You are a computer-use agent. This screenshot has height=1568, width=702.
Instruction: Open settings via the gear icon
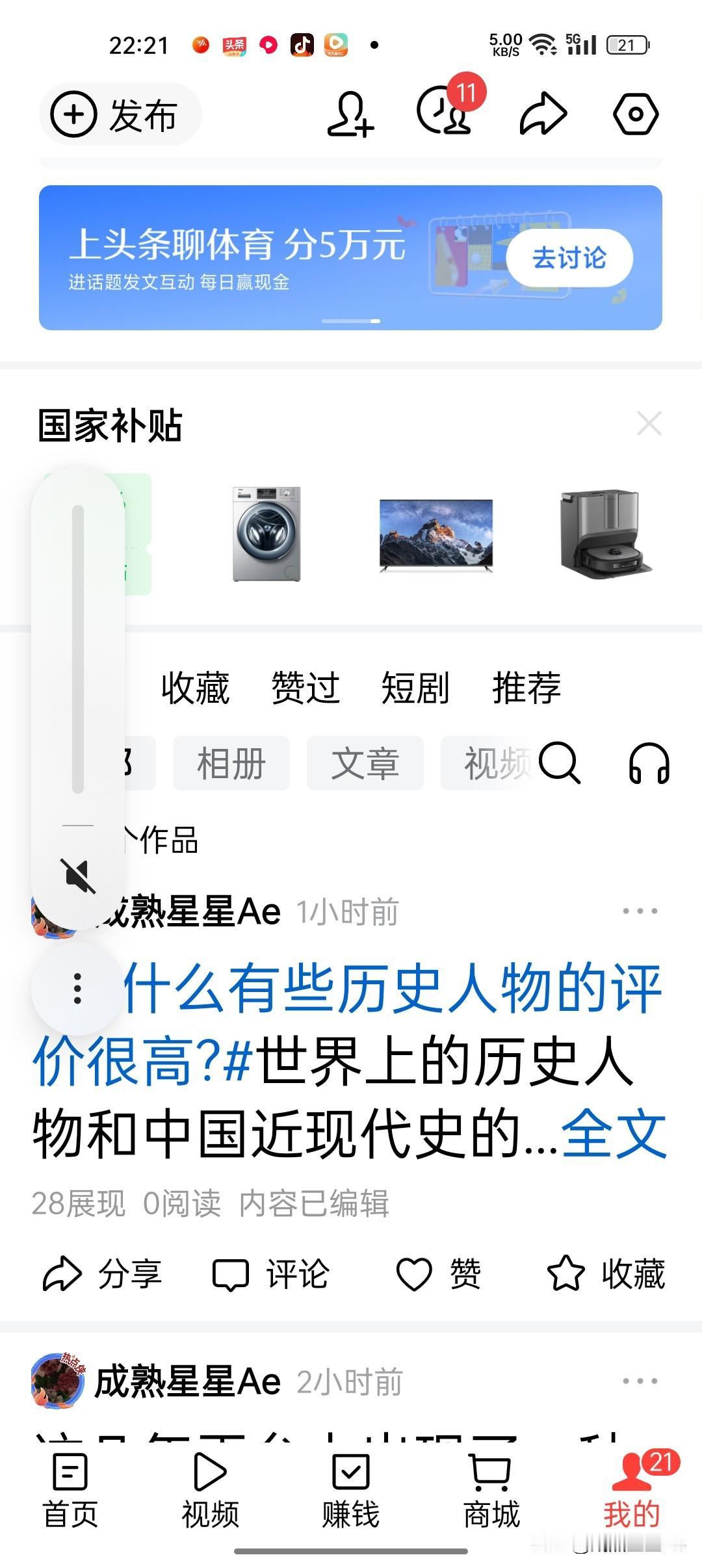tap(634, 114)
